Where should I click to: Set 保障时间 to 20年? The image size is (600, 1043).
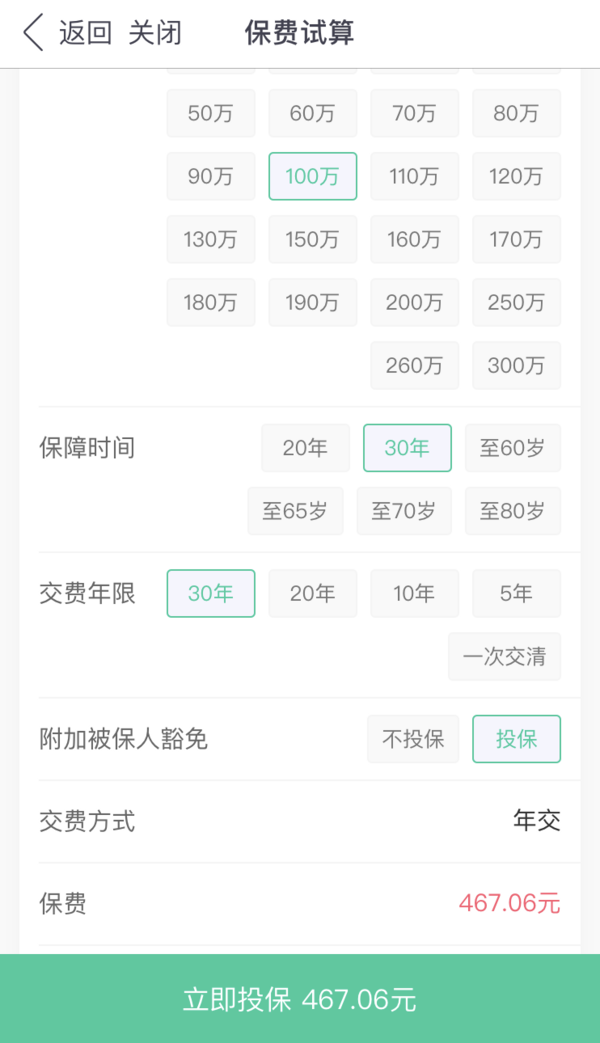pos(305,448)
